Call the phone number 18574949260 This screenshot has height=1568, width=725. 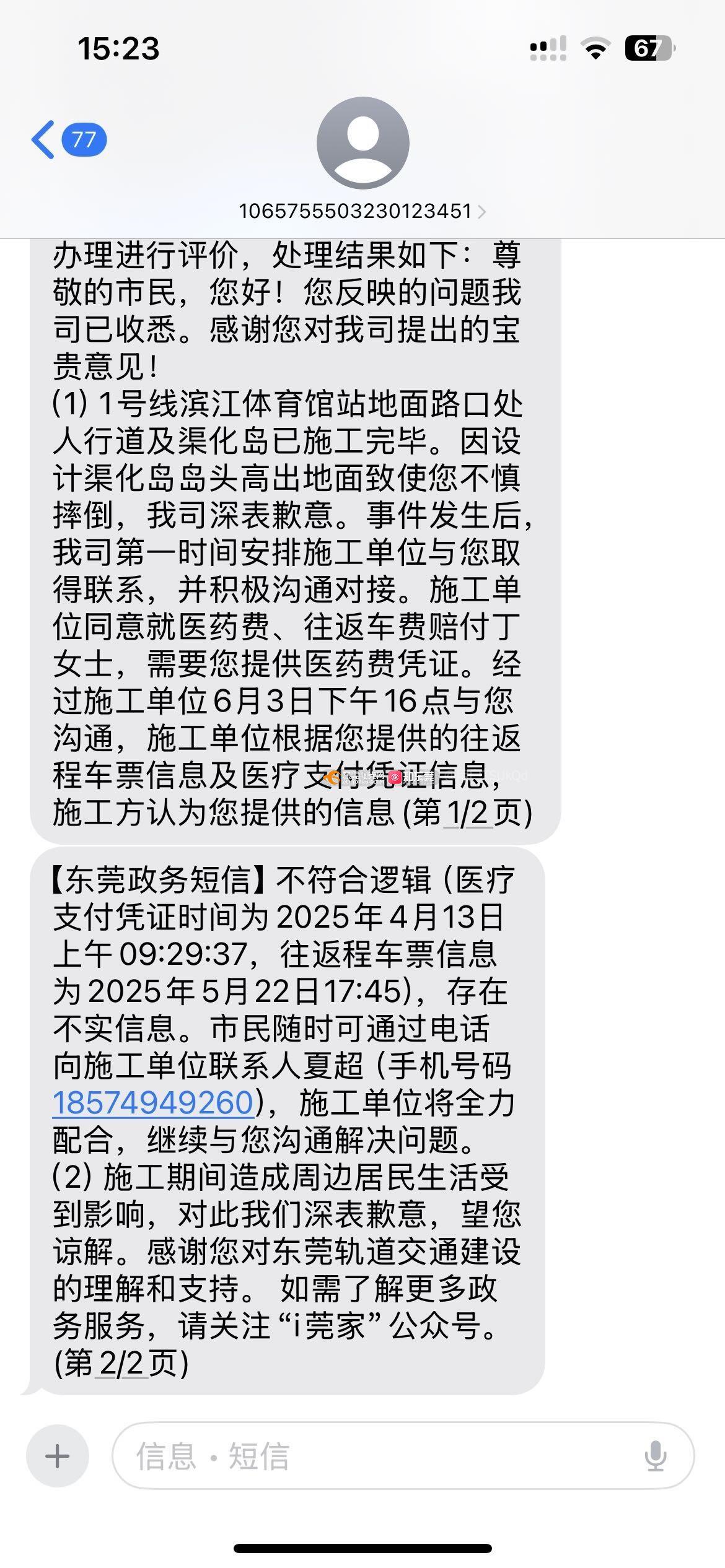point(153,1102)
